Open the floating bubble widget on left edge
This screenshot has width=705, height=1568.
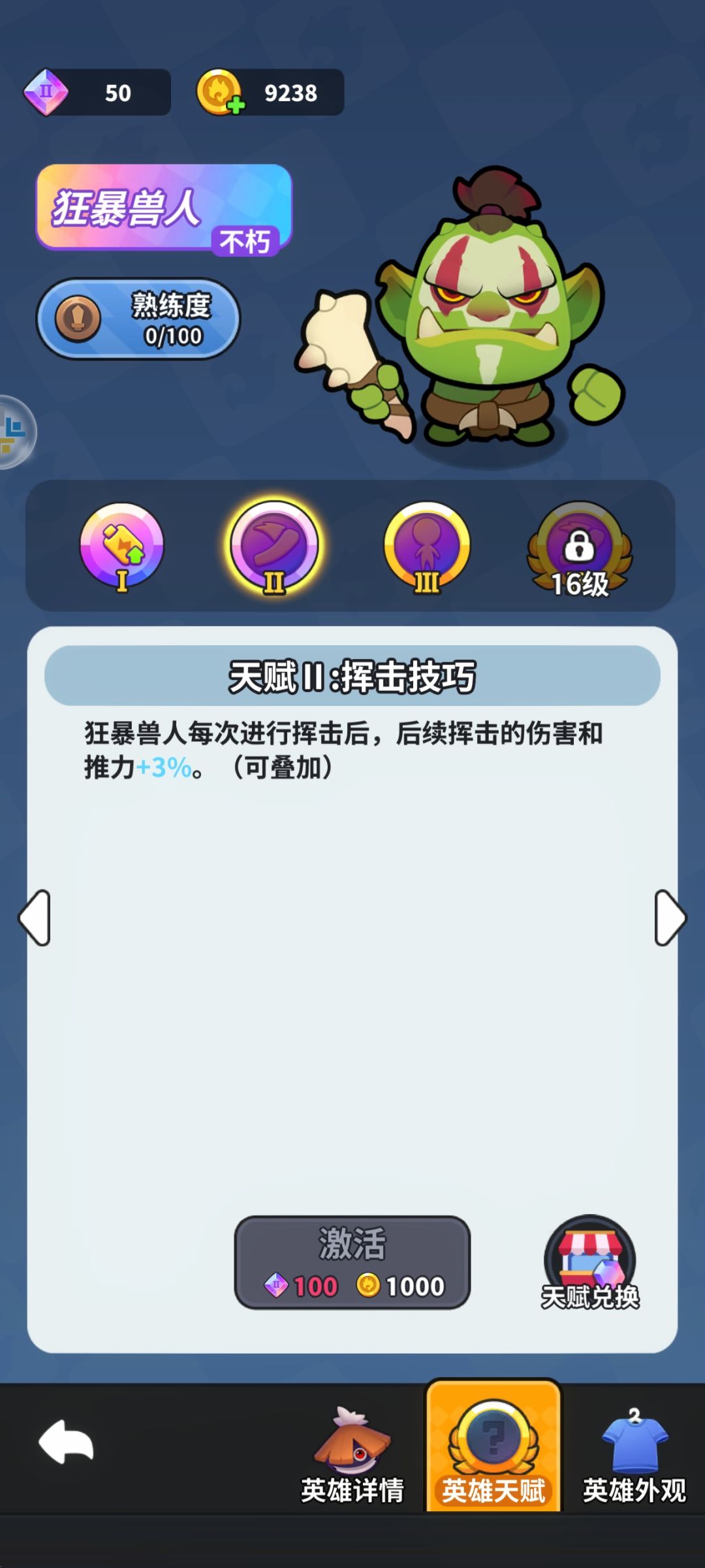pyautogui.click(x=14, y=432)
